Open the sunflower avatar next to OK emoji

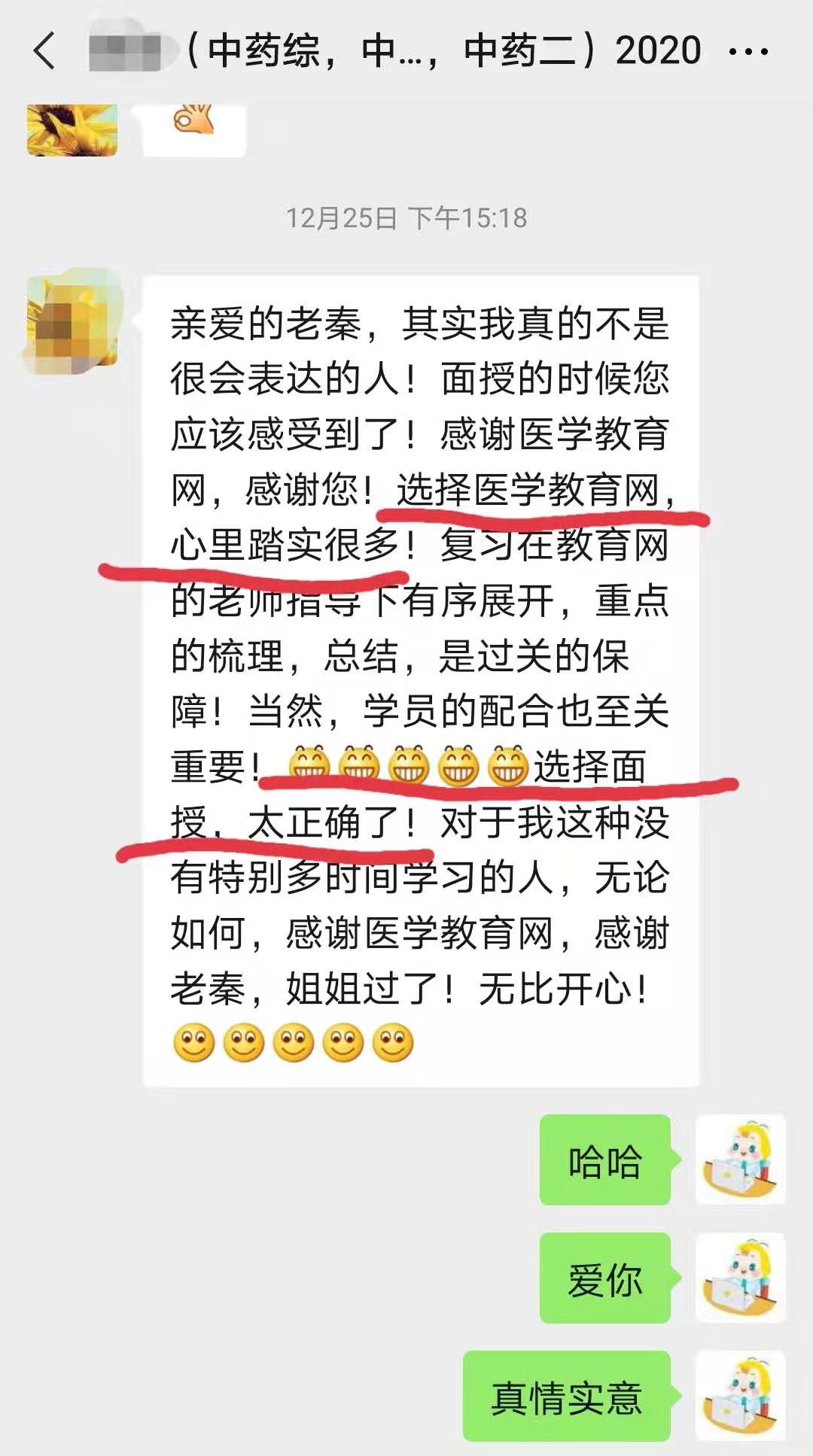tap(72, 129)
